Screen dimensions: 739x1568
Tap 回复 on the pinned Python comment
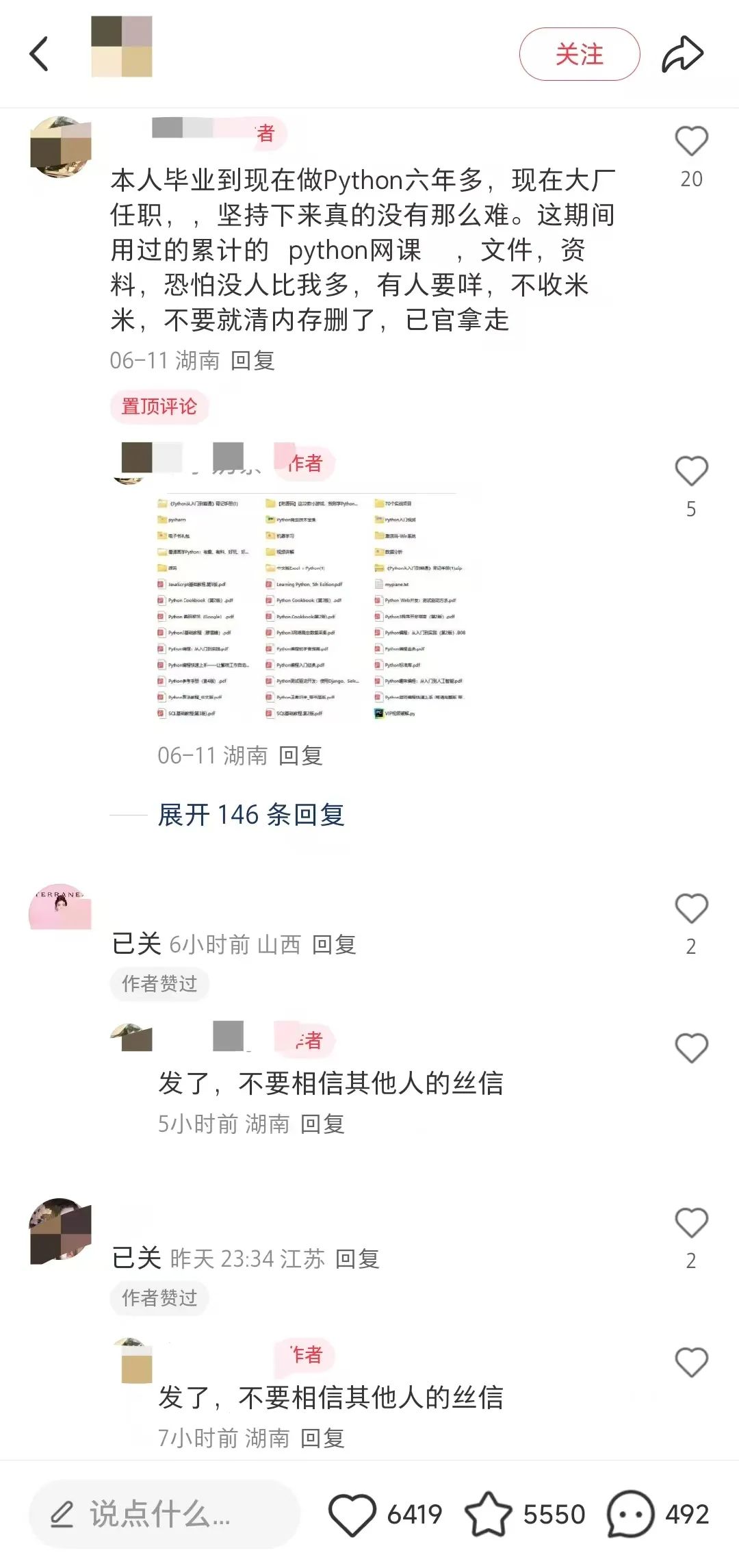tap(252, 360)
